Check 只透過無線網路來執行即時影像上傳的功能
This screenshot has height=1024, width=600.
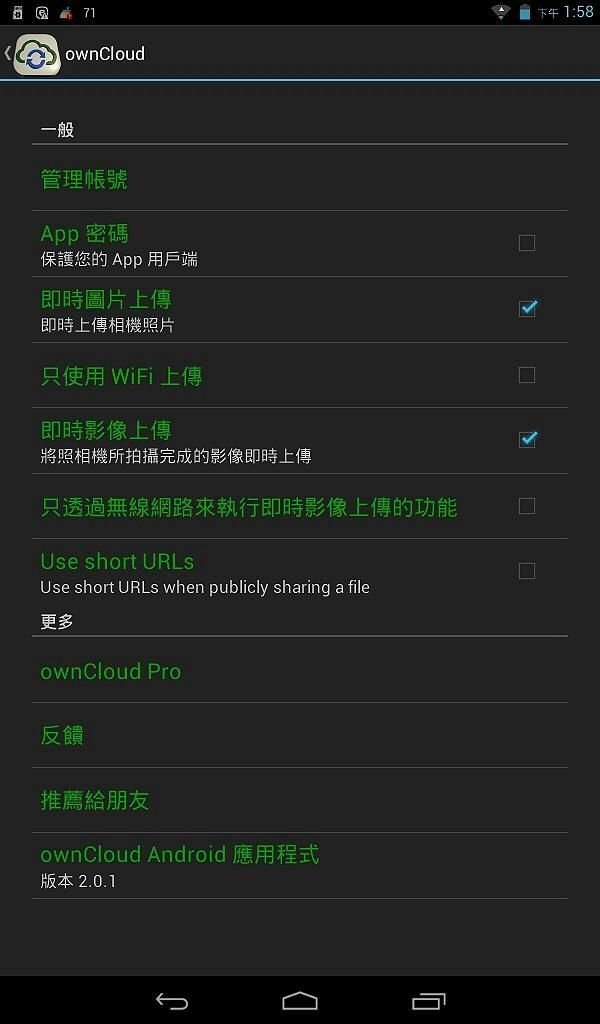point(527,506)
